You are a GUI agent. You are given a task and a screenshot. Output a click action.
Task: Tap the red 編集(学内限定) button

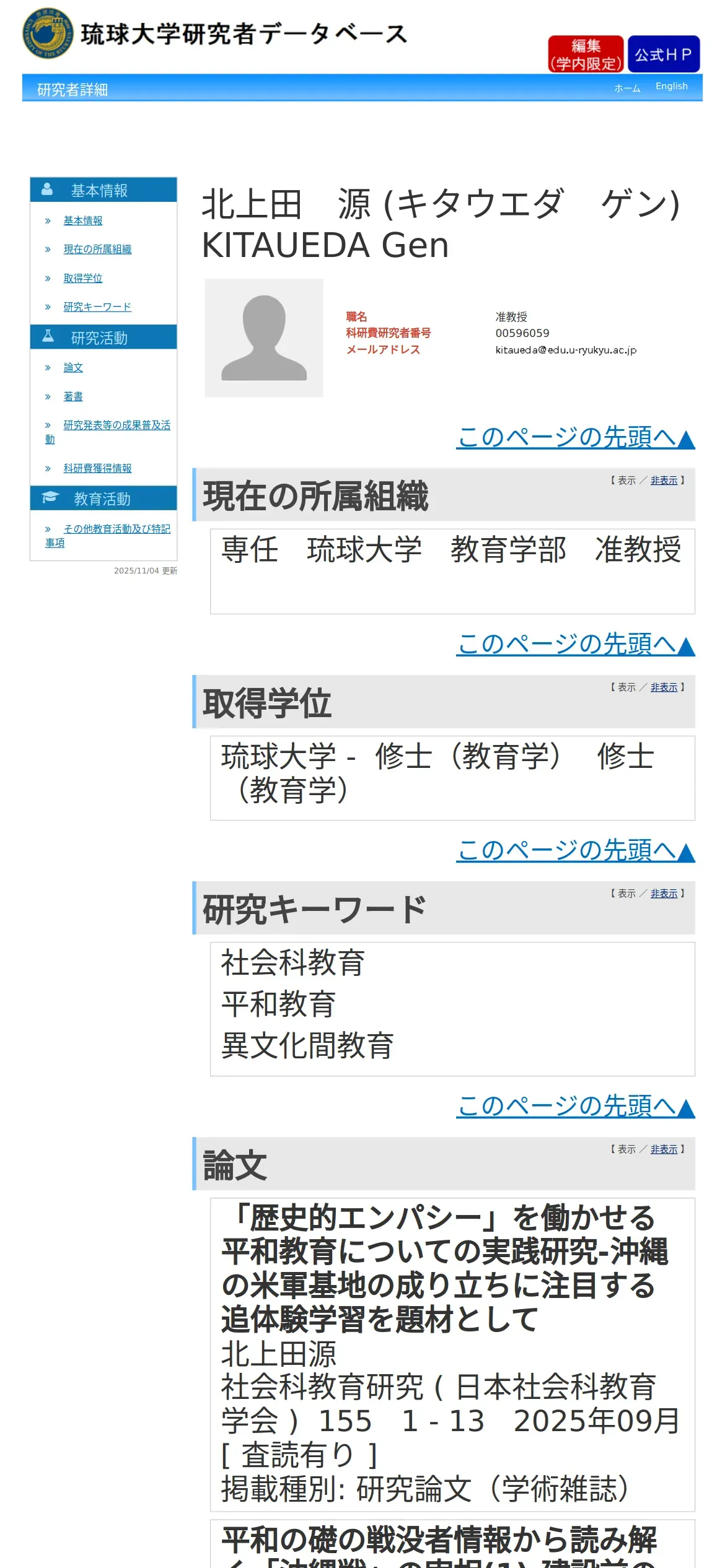coord(586,54)
